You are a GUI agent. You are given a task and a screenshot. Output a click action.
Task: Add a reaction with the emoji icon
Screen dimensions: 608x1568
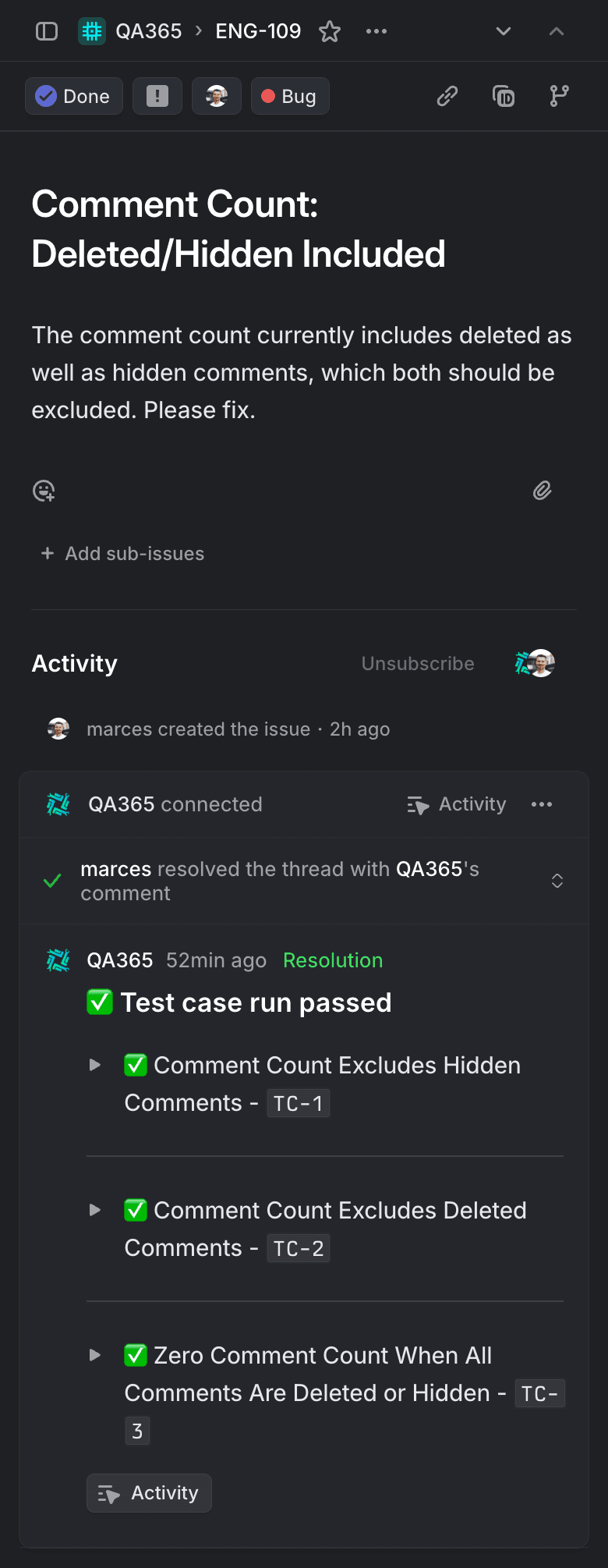(x=44, y=491)
